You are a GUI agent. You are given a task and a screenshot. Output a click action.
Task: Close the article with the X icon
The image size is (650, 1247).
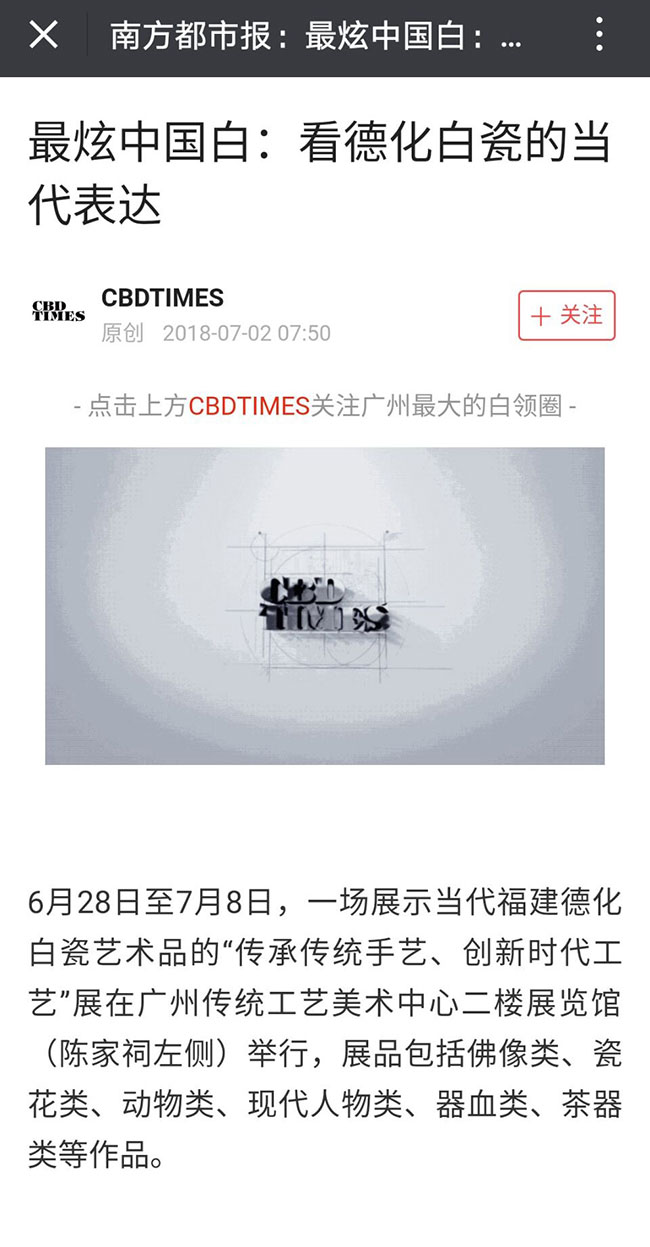tap(43, 36)
